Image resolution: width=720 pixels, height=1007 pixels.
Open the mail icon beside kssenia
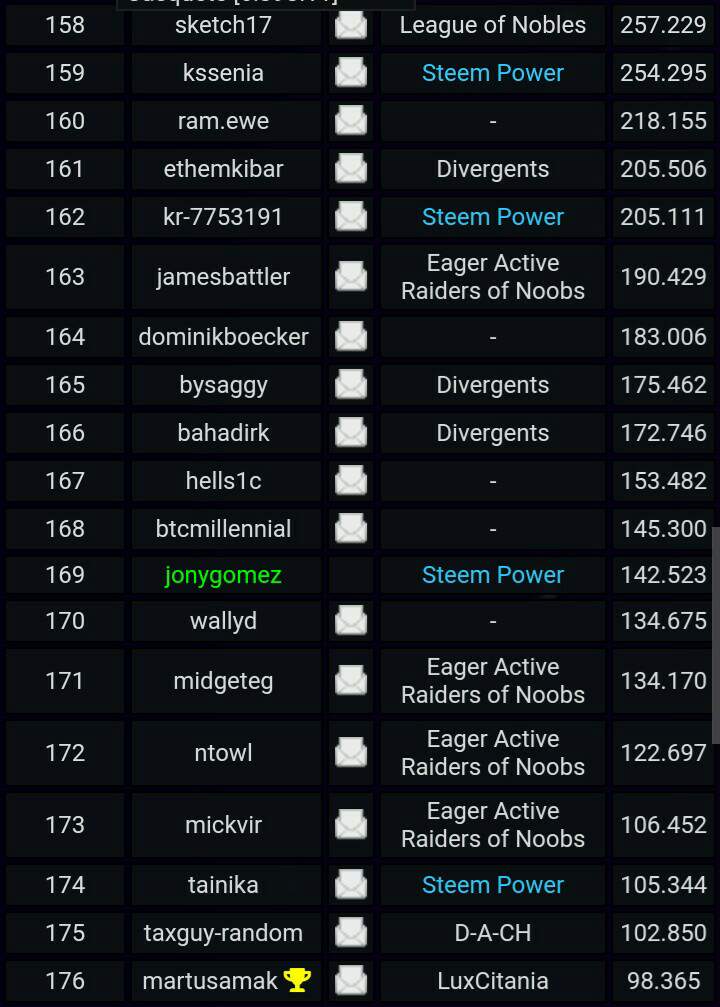350,73
